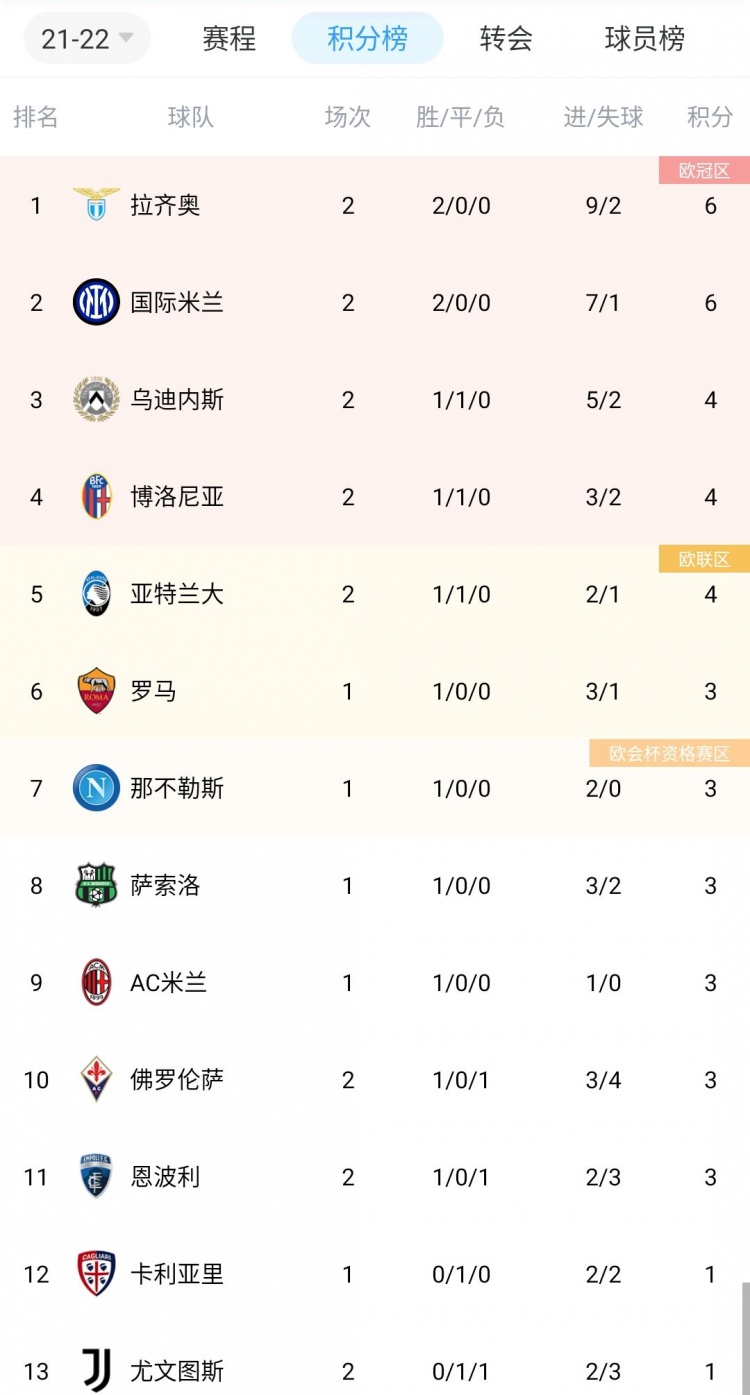
Task: Open the 21-22 season selector dropdown
Action: (85, 36)
